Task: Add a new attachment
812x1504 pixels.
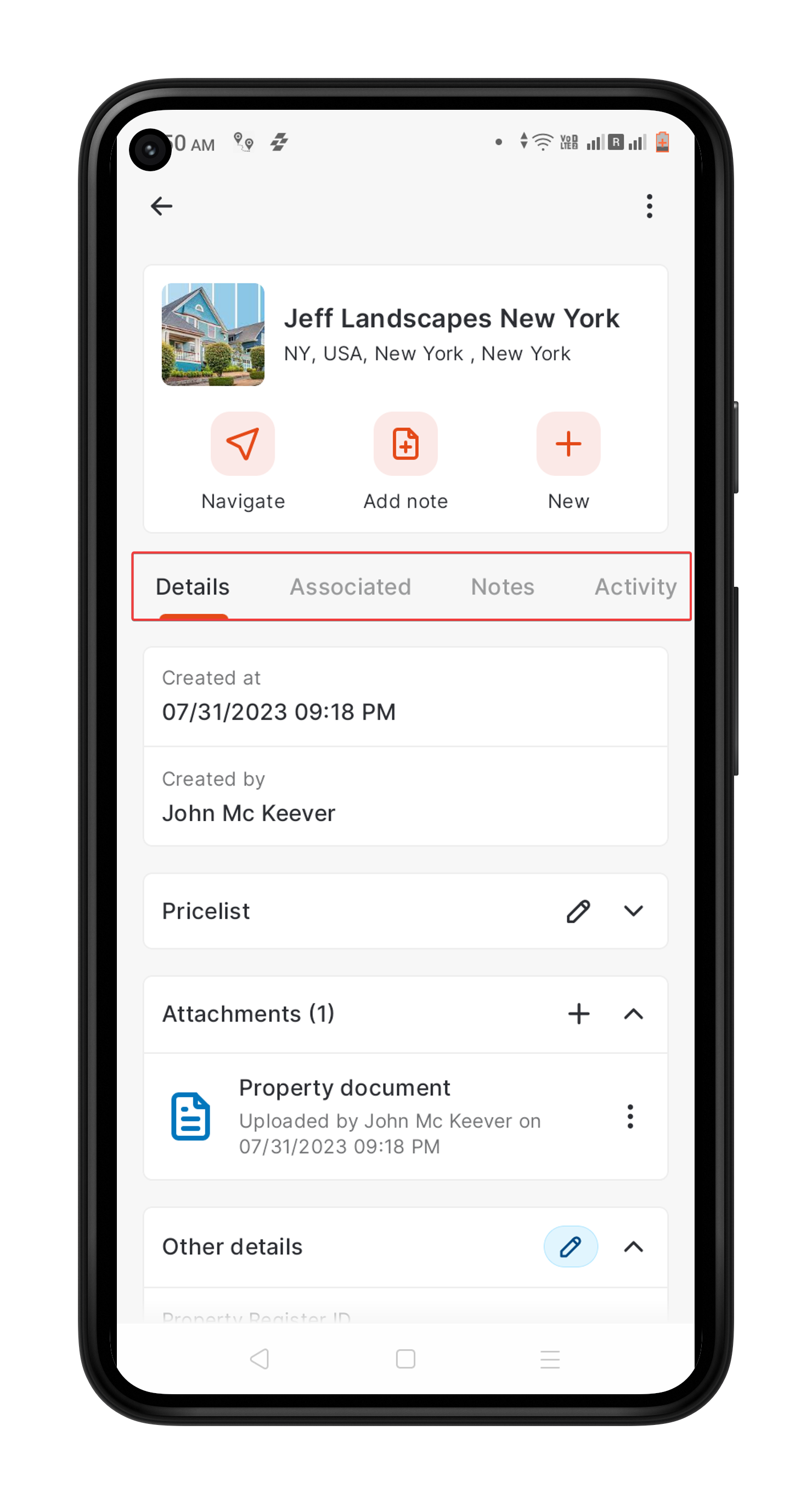Action: (x=578, y=1014)
